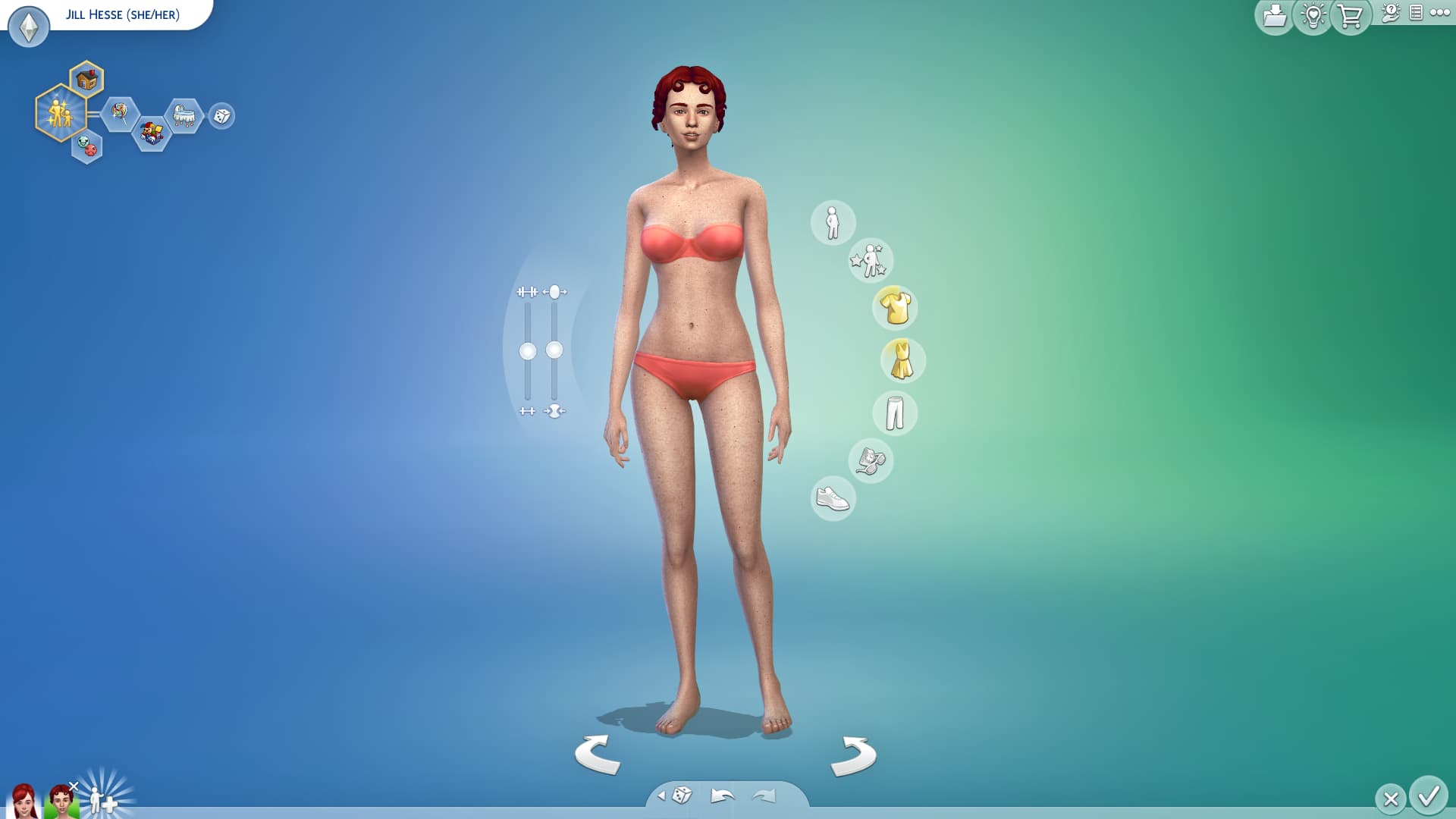1456x819 pixels.
Task: Open the three-dot options menu
Action: [1439, 13]
